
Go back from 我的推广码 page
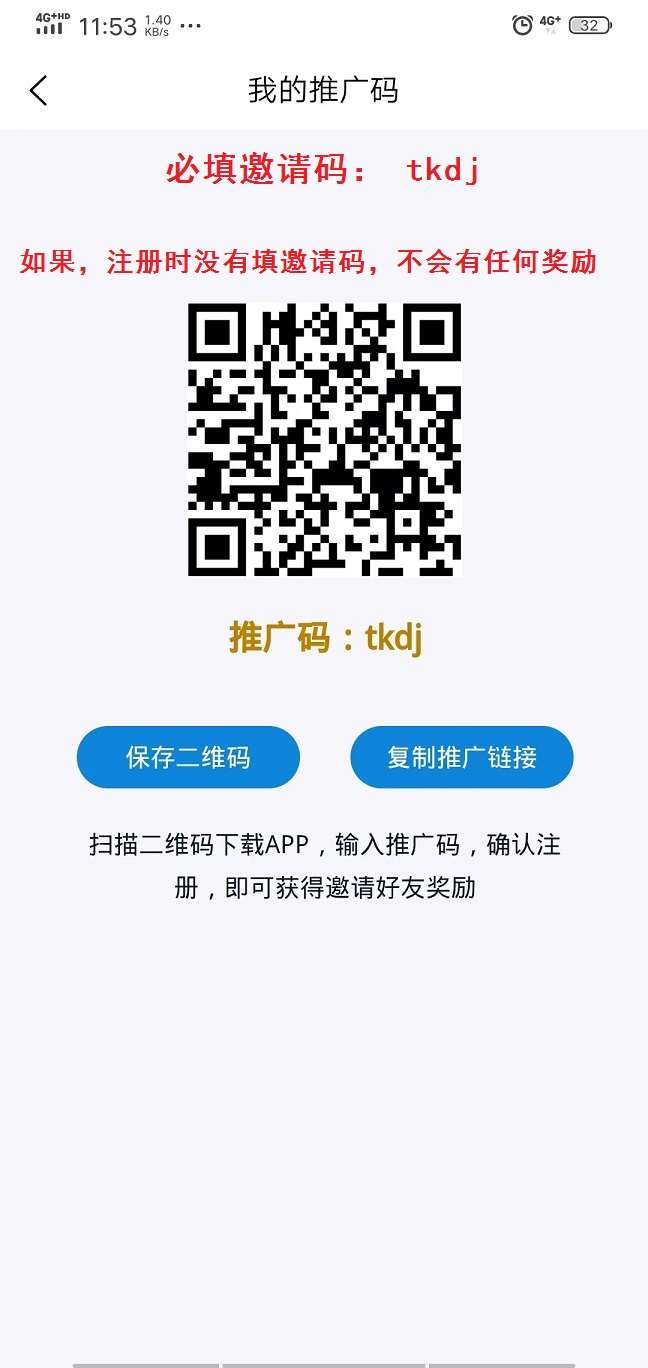pyautogui.click(x=38, y=90)
